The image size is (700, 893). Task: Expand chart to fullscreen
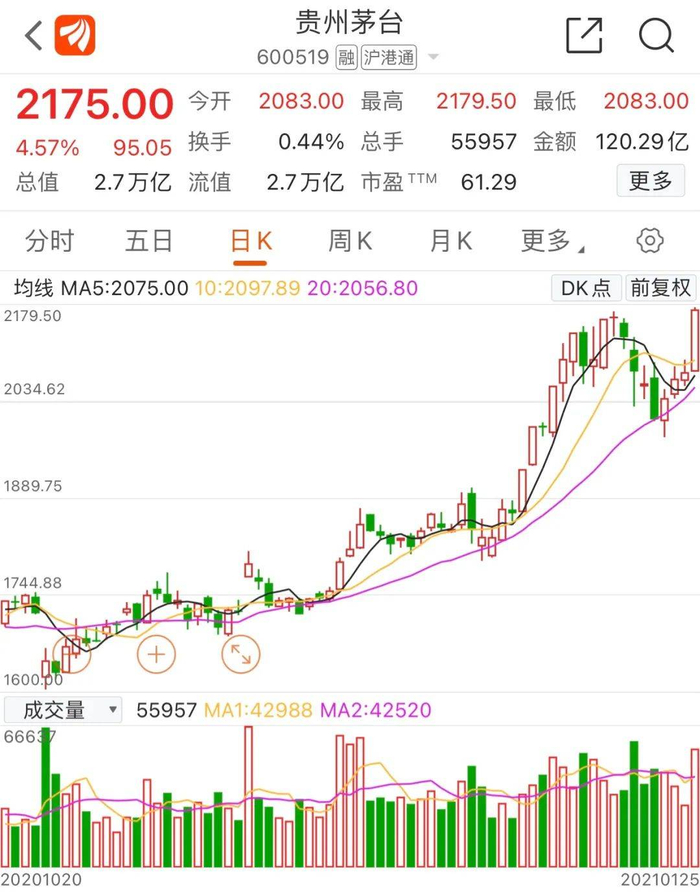240,654
